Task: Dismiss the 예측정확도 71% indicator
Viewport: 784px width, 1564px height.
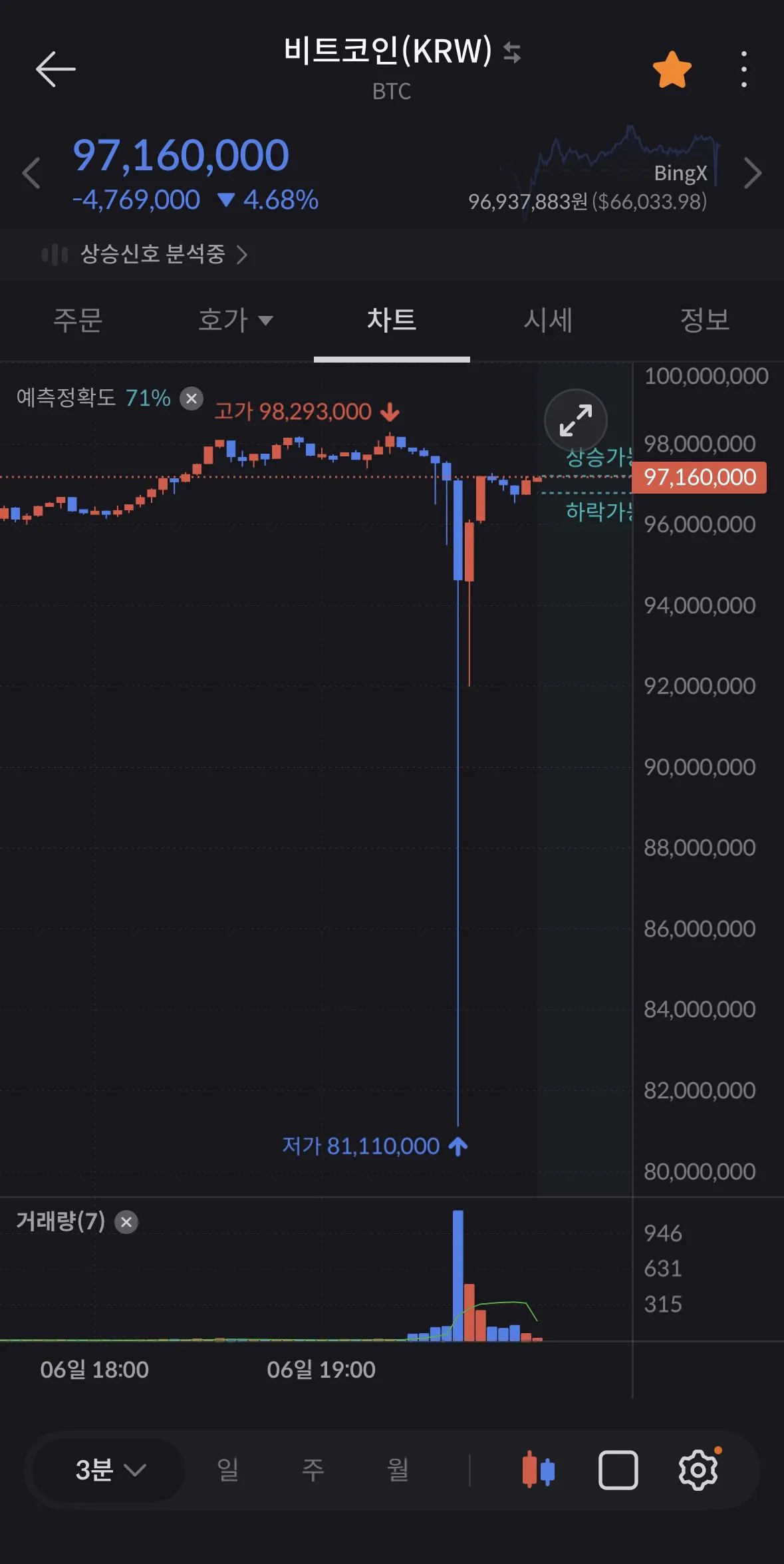Action: [x=192, y=398]
